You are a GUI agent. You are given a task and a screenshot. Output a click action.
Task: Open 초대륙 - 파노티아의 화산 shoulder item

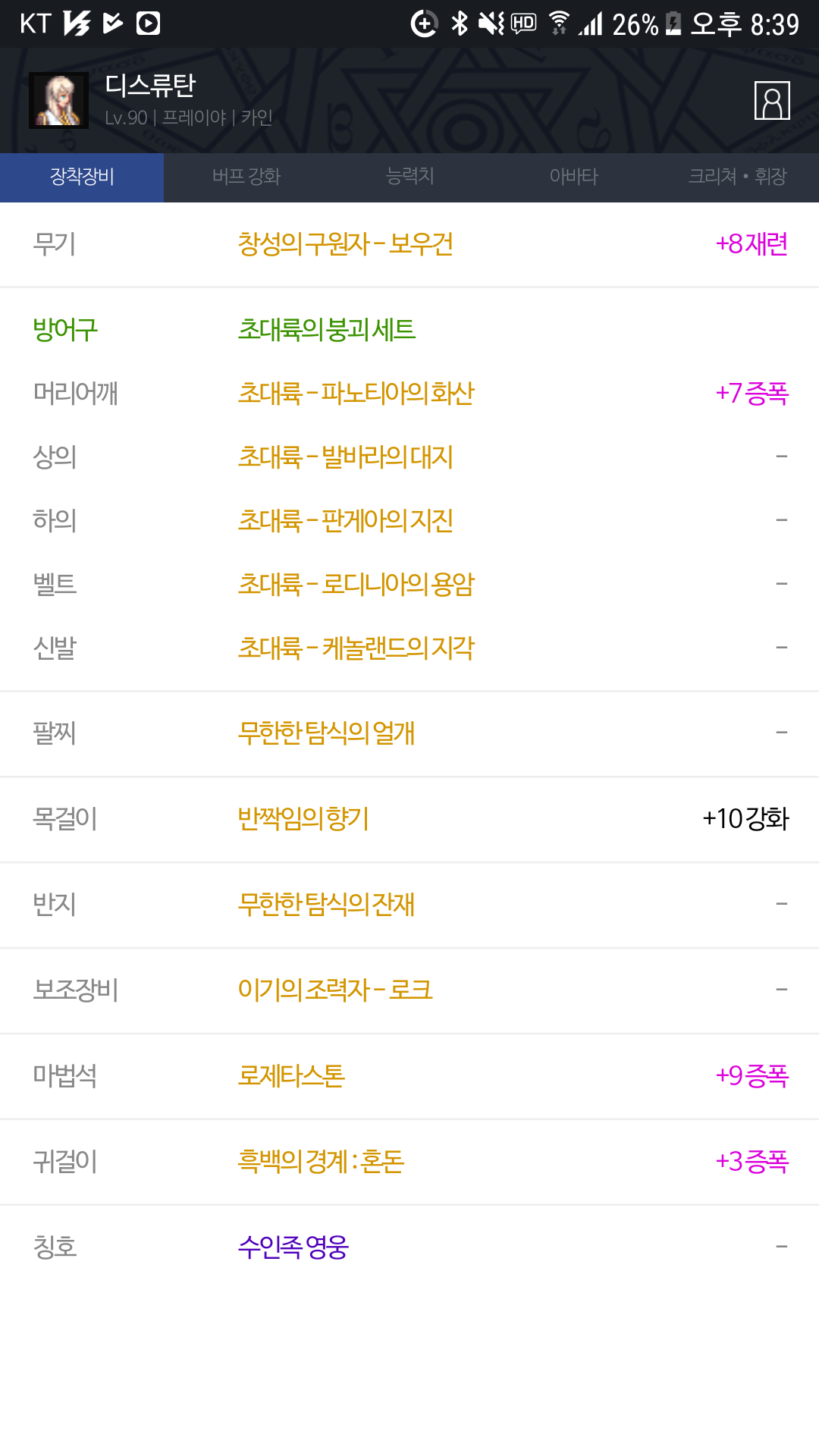[356, 394]
